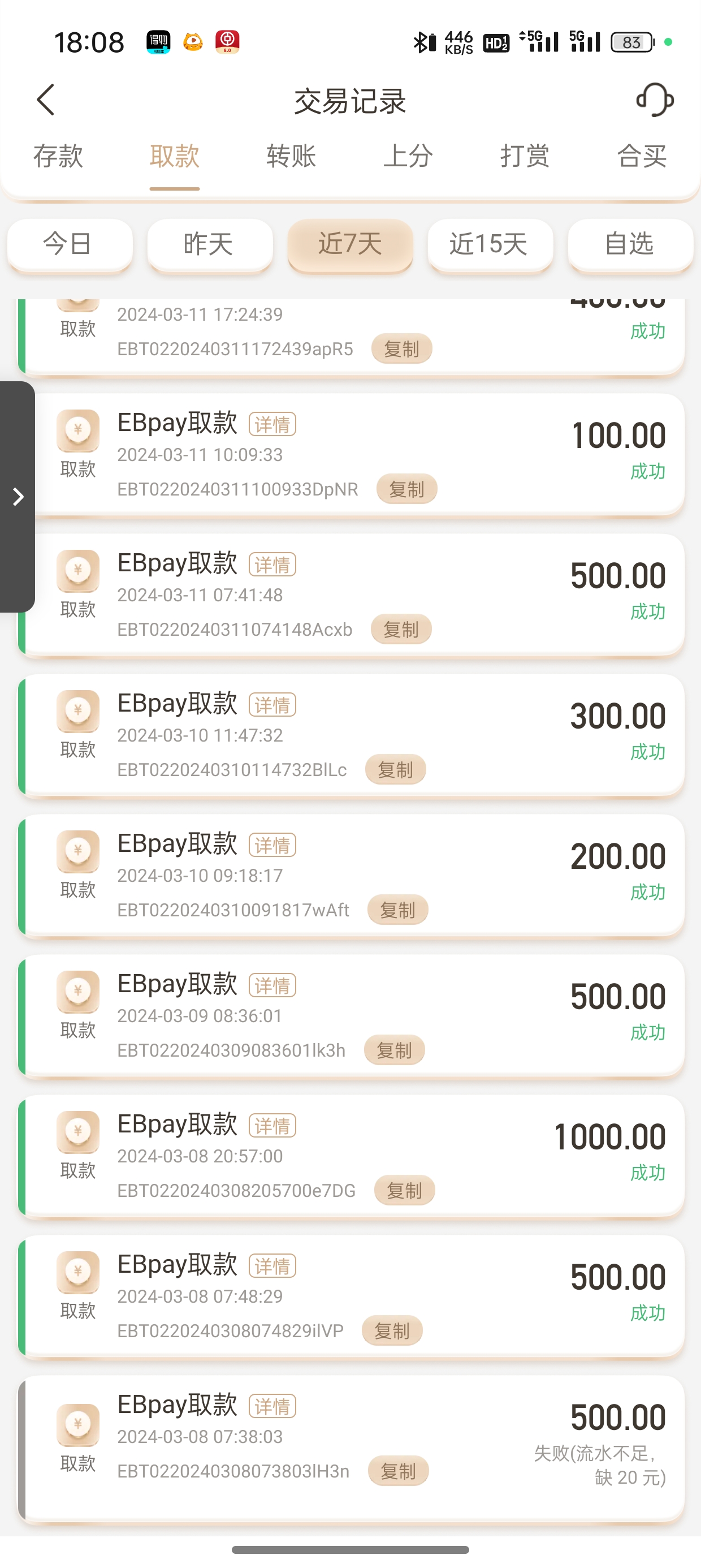
Task: Switch to the 存款 tab
Action: 58,156
